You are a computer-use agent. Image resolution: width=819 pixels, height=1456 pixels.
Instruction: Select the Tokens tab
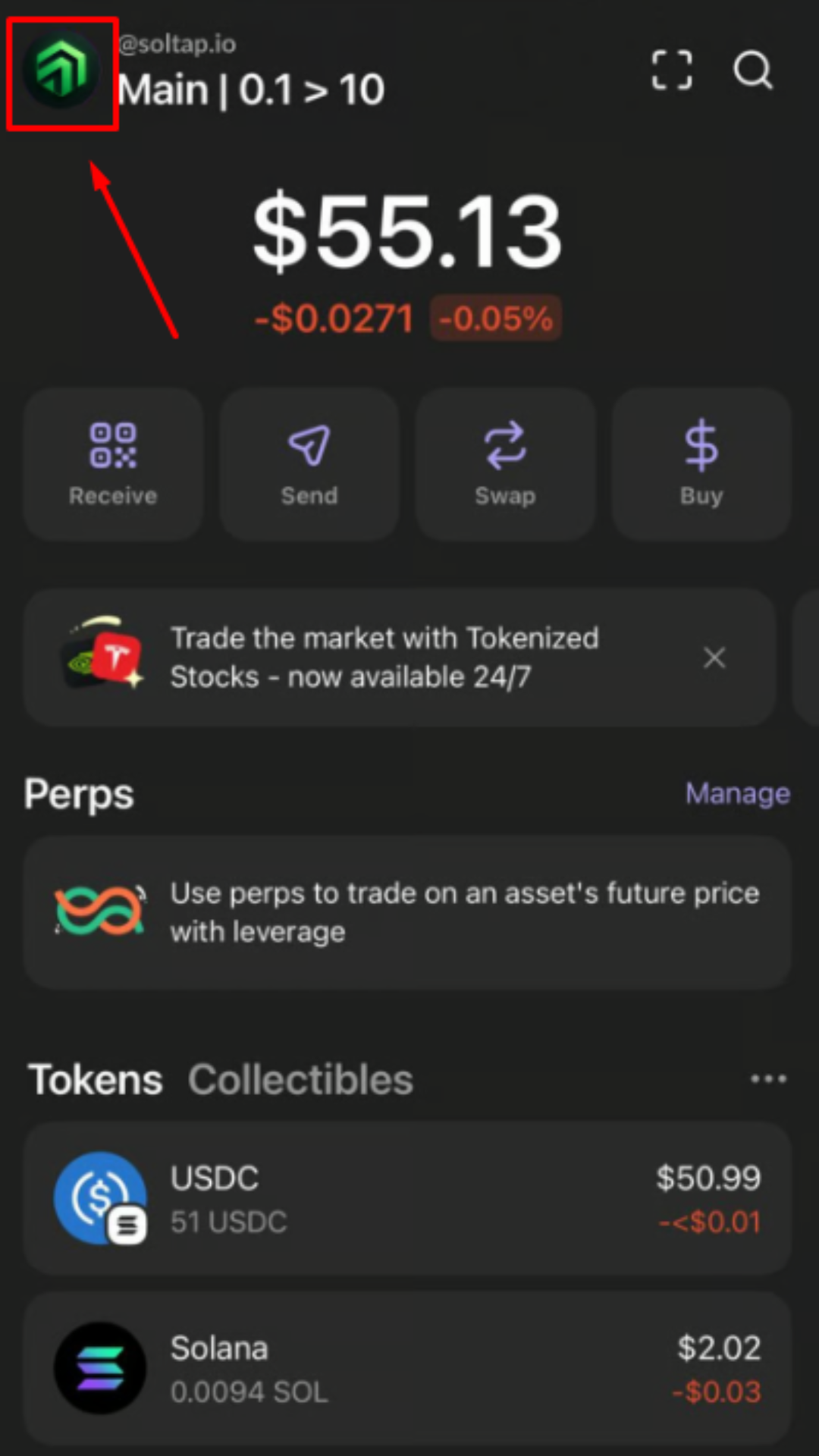pyautogui.click(x=96, y=1079)
